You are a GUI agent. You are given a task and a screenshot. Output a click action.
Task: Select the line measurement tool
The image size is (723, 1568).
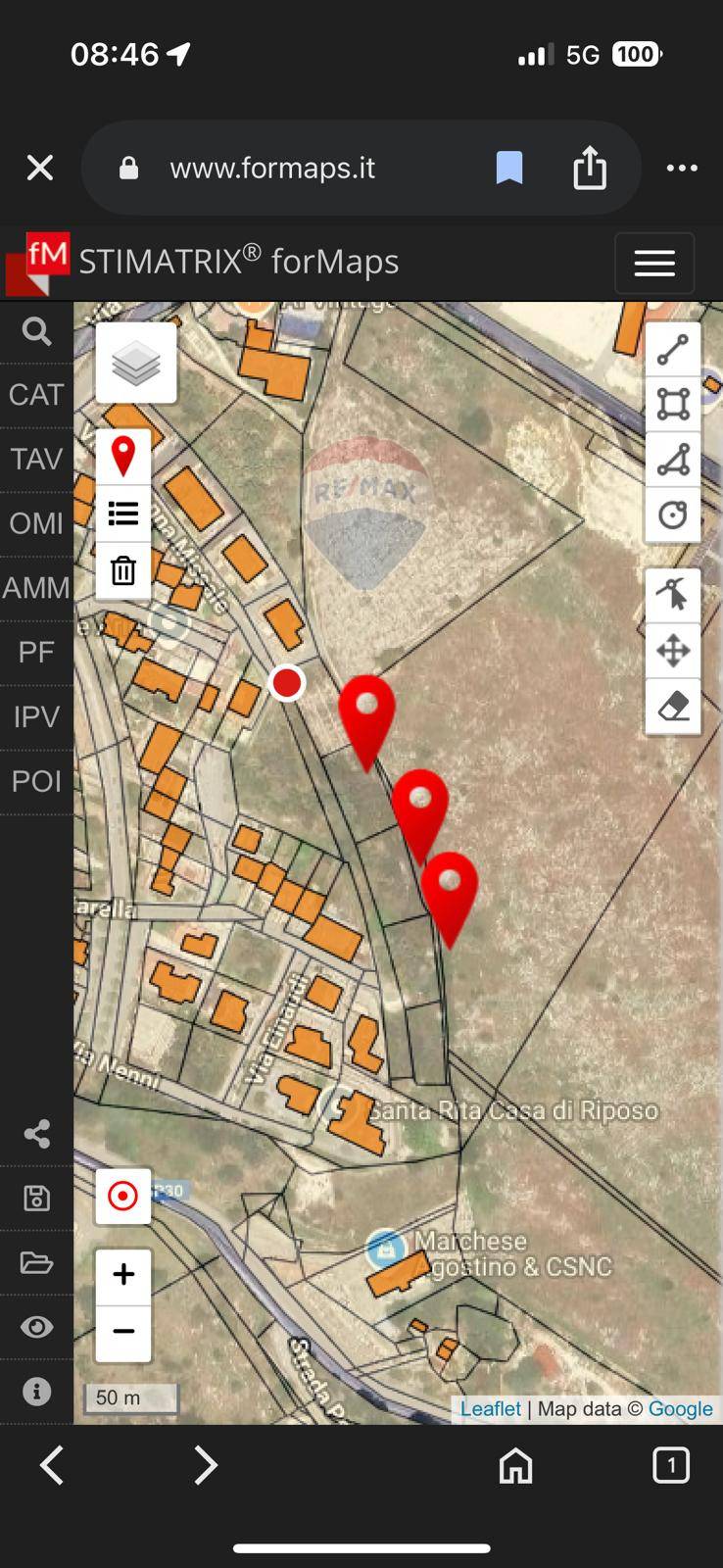point(672,350)
